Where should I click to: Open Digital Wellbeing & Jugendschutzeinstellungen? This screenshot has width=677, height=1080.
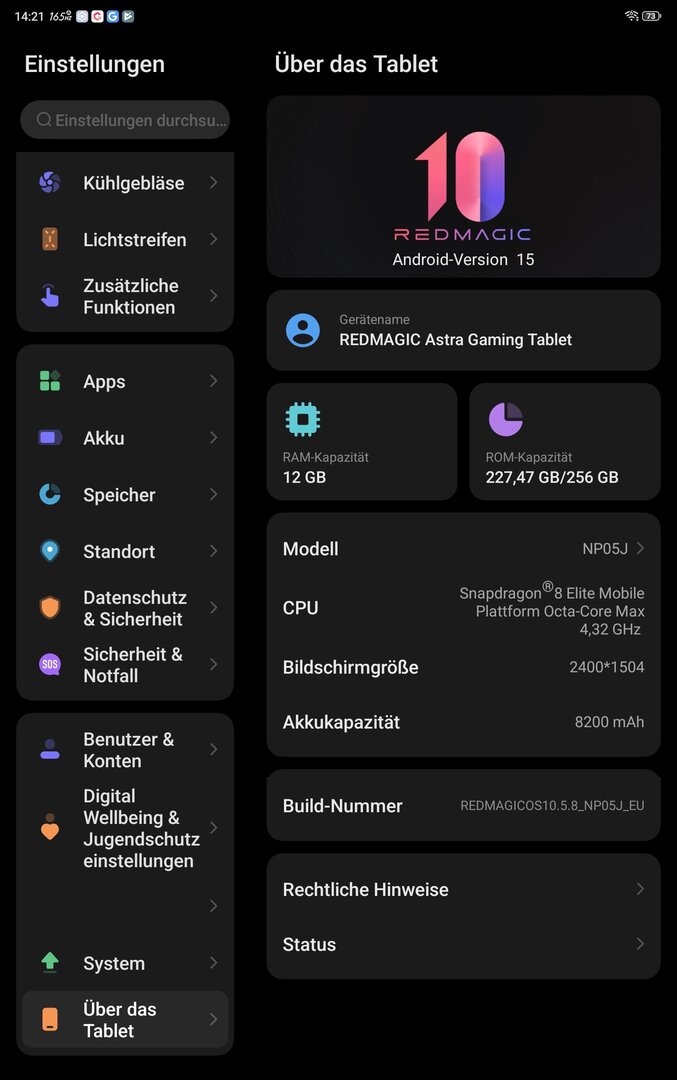tap(125, 828)
